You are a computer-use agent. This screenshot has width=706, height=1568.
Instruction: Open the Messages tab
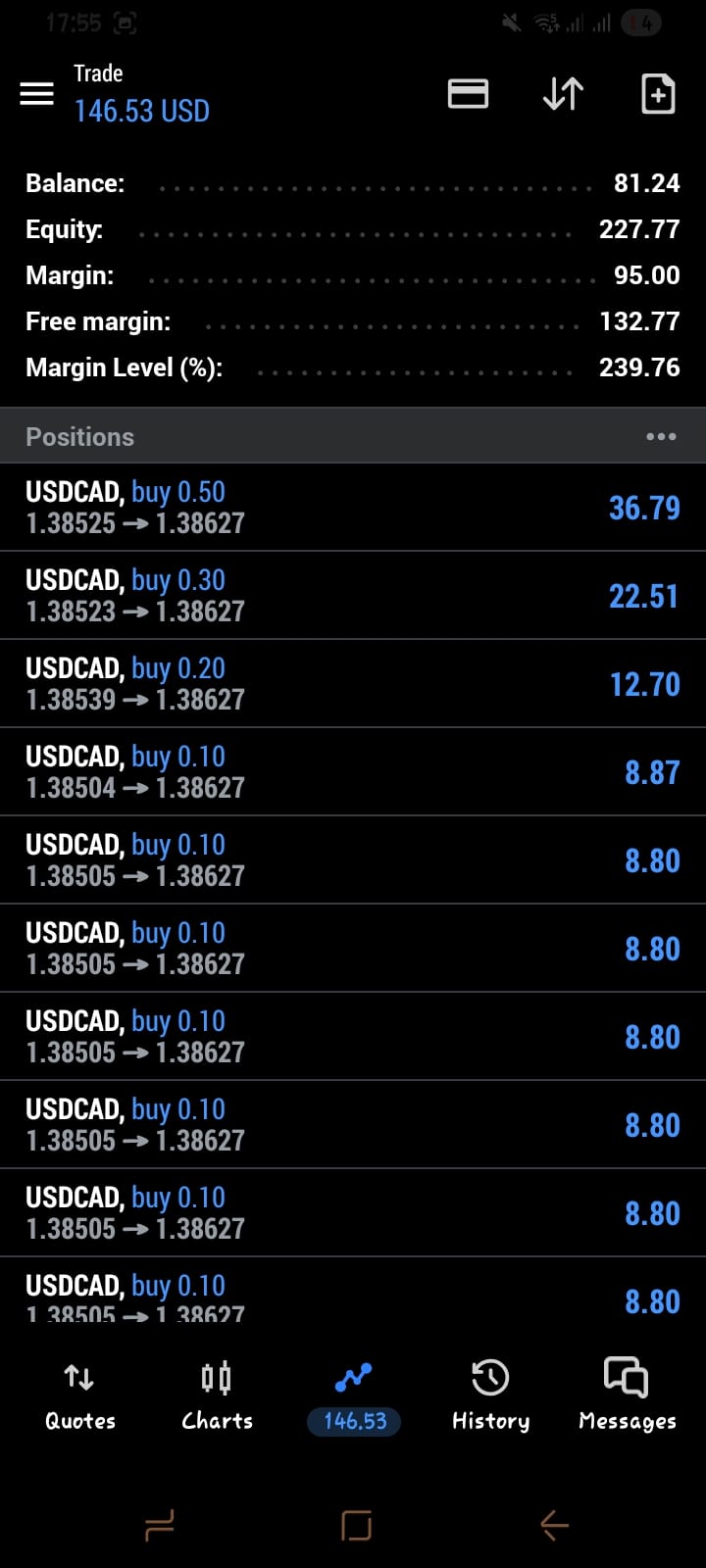[x=628, y=1396]
